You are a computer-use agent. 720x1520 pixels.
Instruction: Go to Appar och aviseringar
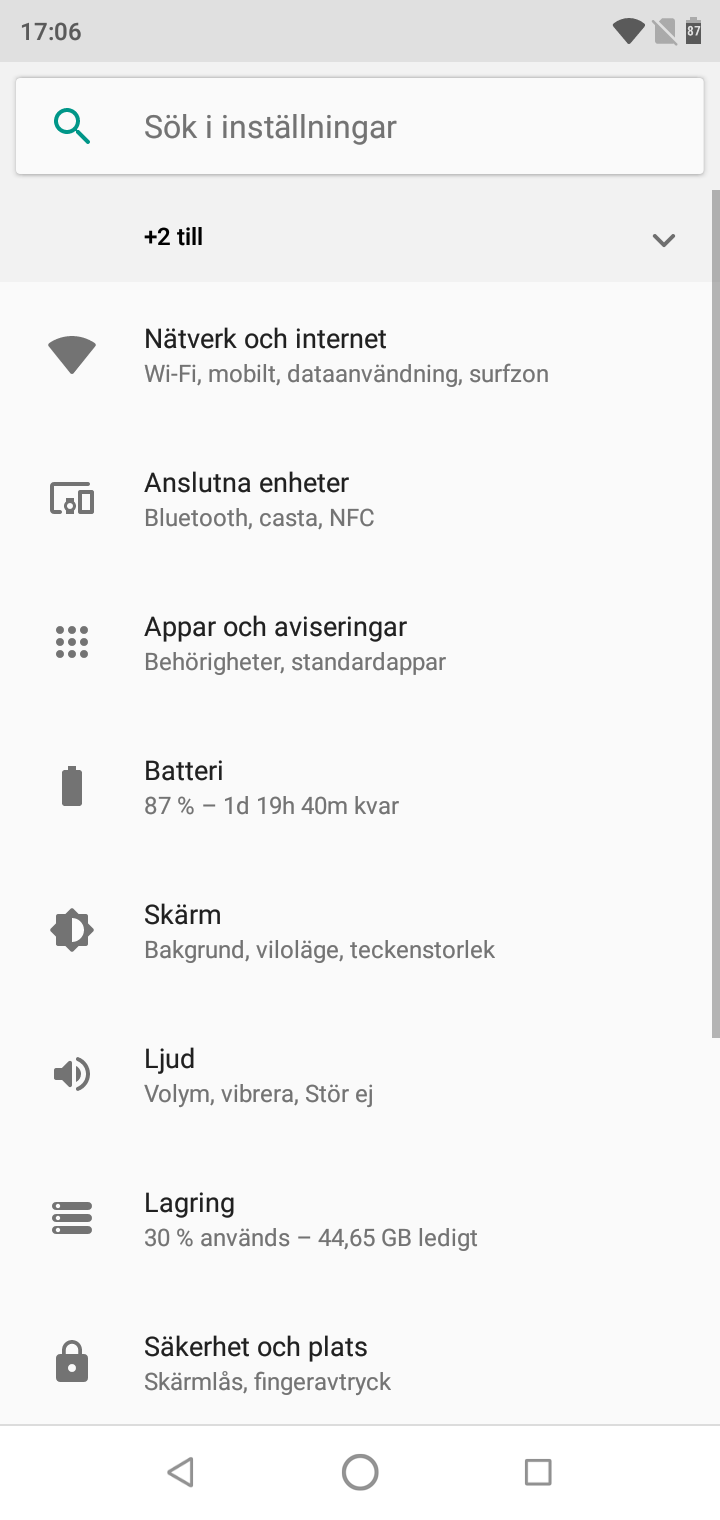click(295, 643)
